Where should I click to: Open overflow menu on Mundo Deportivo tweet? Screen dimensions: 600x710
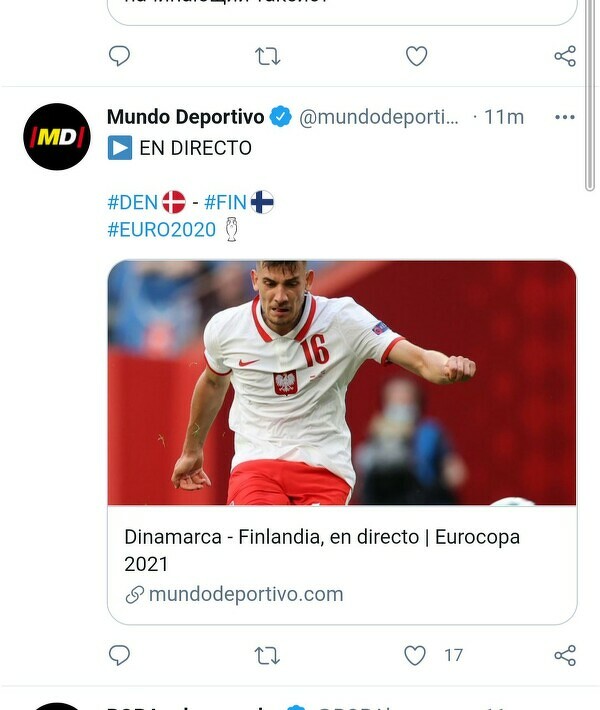[x=564, y=117]
